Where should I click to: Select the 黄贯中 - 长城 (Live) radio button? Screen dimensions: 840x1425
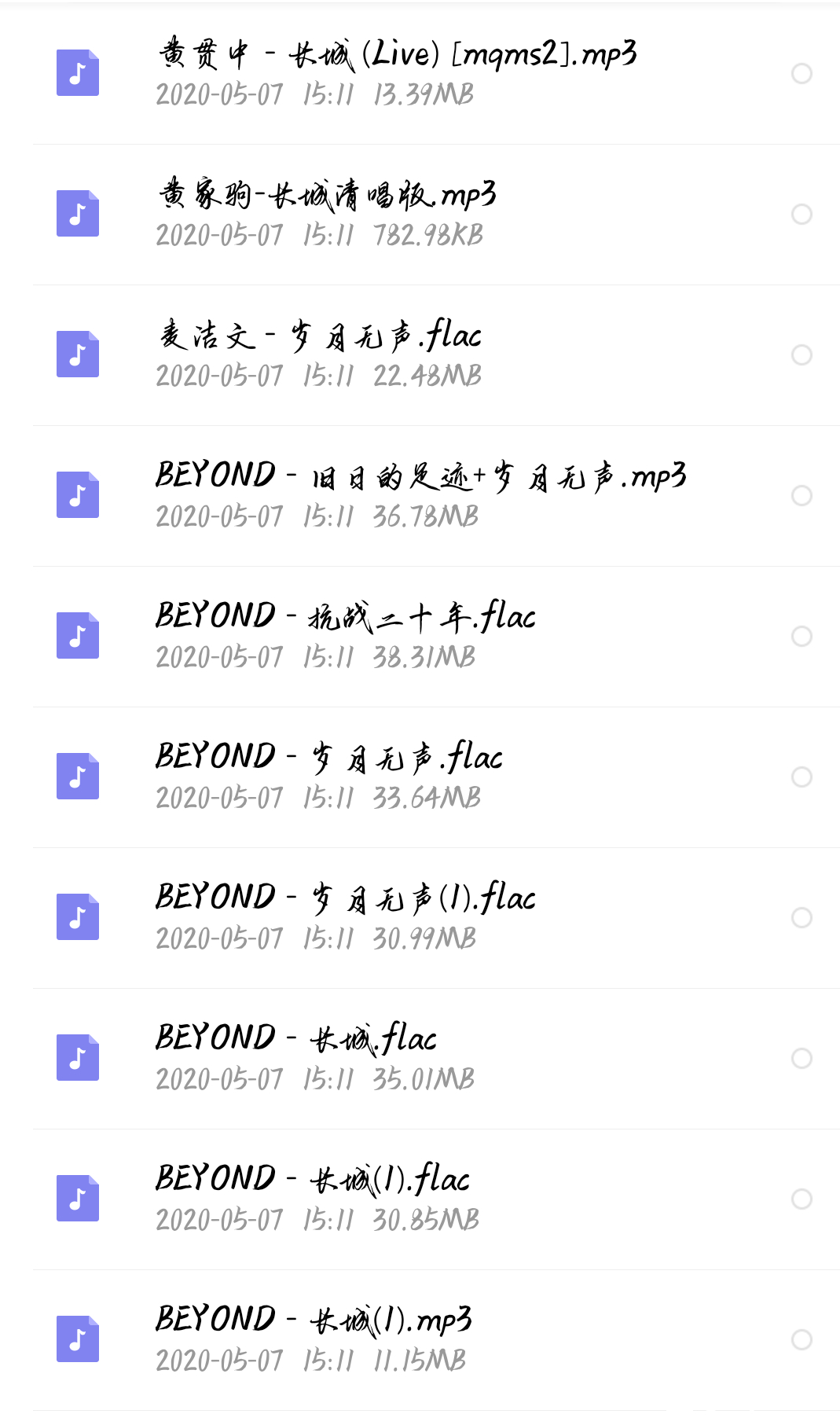tap(801, 73)
